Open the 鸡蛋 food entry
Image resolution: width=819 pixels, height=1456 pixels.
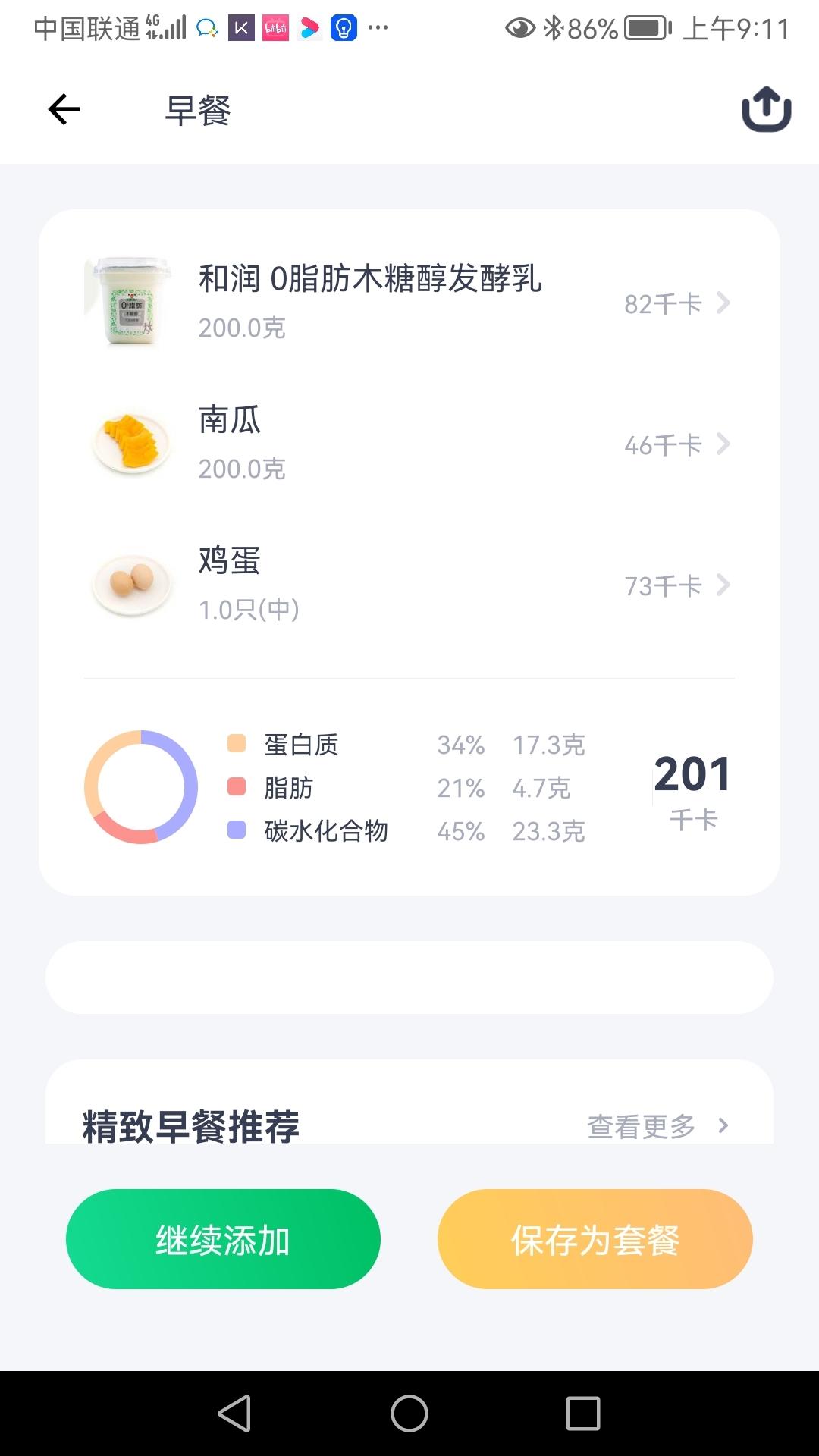point(409,585)
